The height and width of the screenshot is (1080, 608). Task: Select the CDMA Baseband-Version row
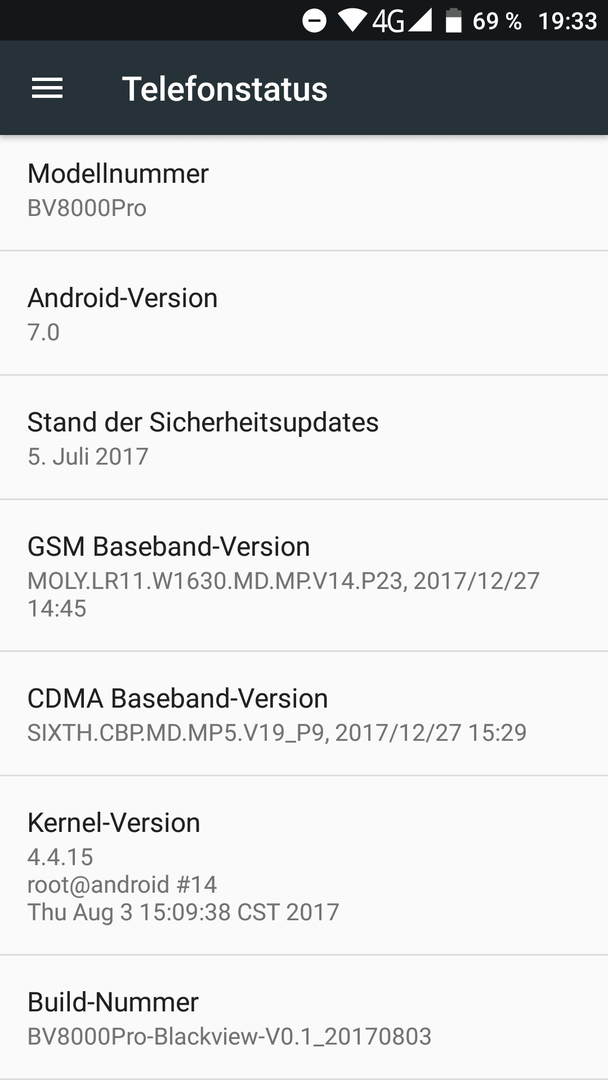pyautogui.click(x=304, y=714)
